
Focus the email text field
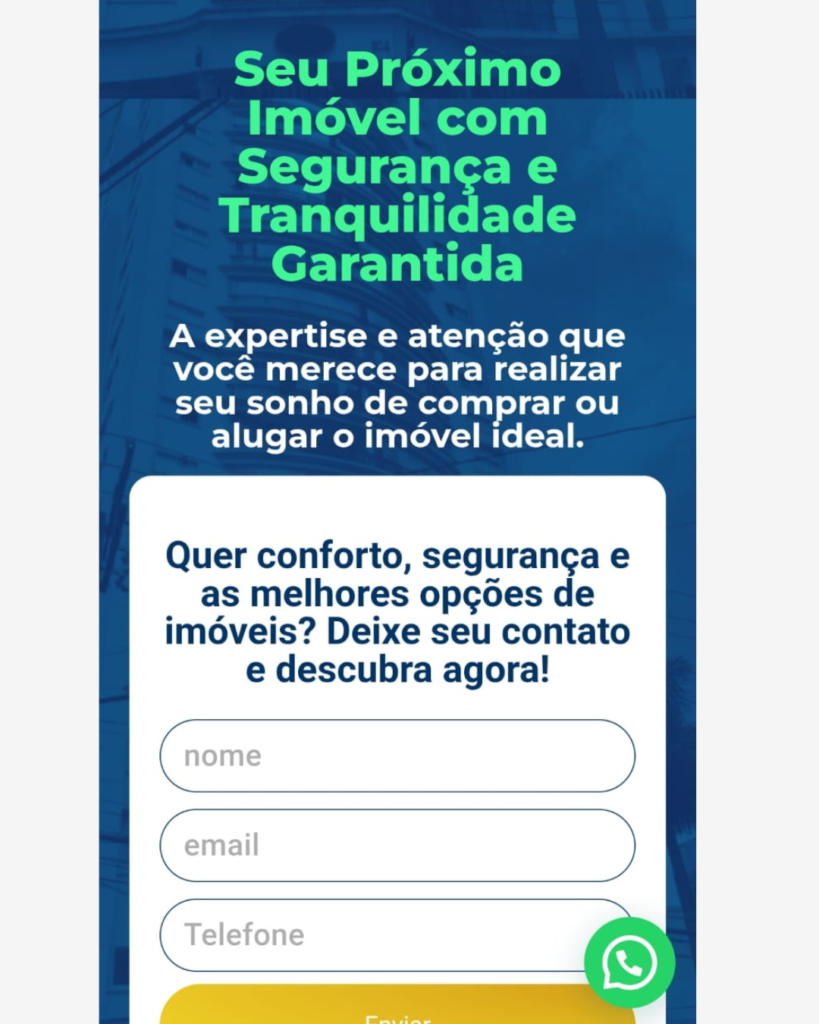397,845
